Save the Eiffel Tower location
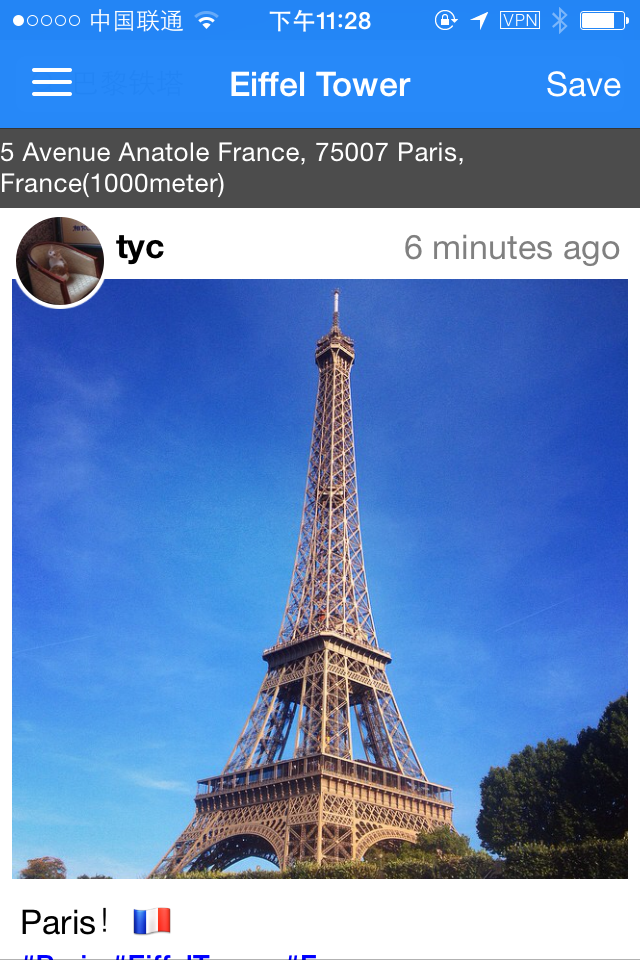The image size is (640, 960). [583, 85]
